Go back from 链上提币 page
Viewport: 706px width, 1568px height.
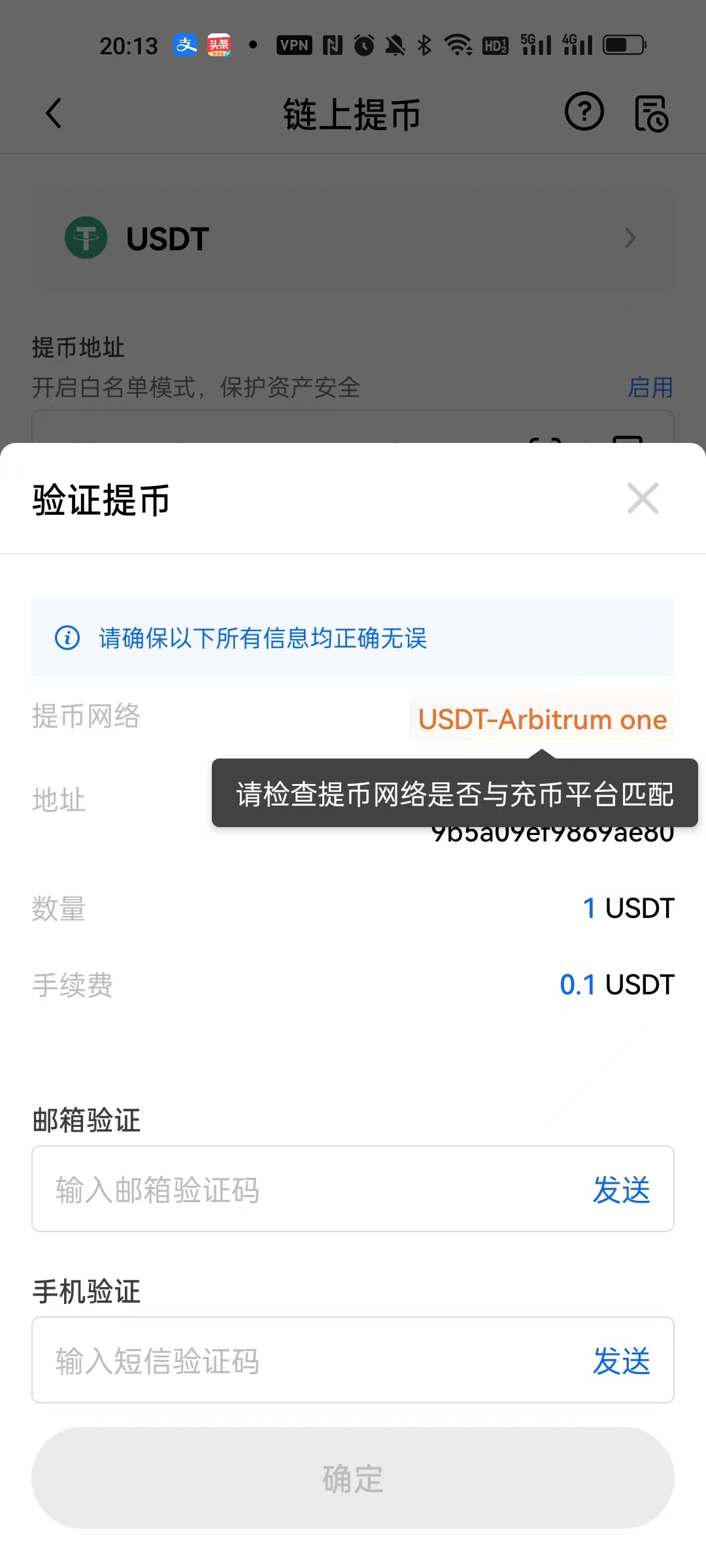tap(54, 113)
